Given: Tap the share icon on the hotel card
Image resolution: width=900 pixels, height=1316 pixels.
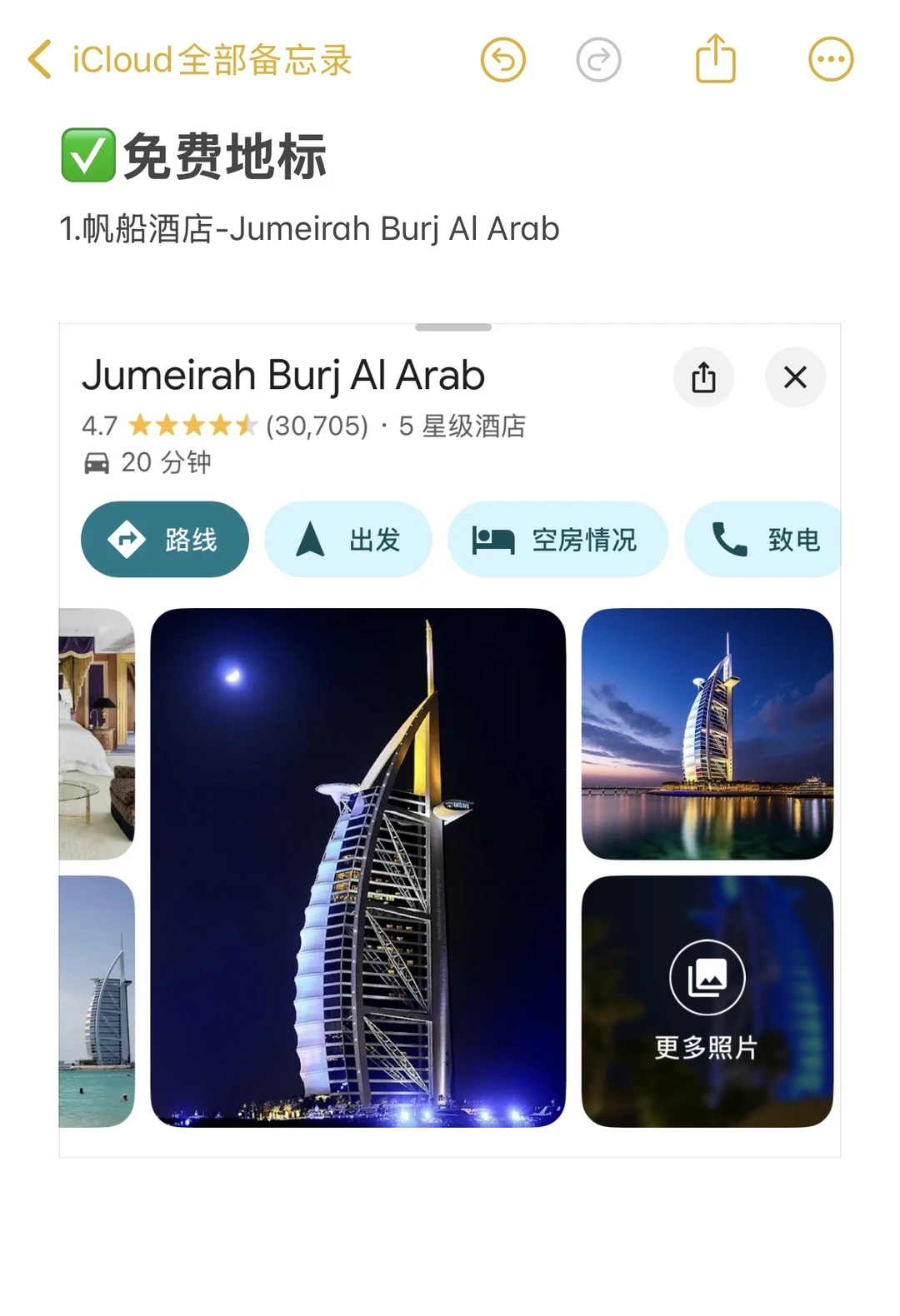Looking at the screenshot, I should [704, 377].
